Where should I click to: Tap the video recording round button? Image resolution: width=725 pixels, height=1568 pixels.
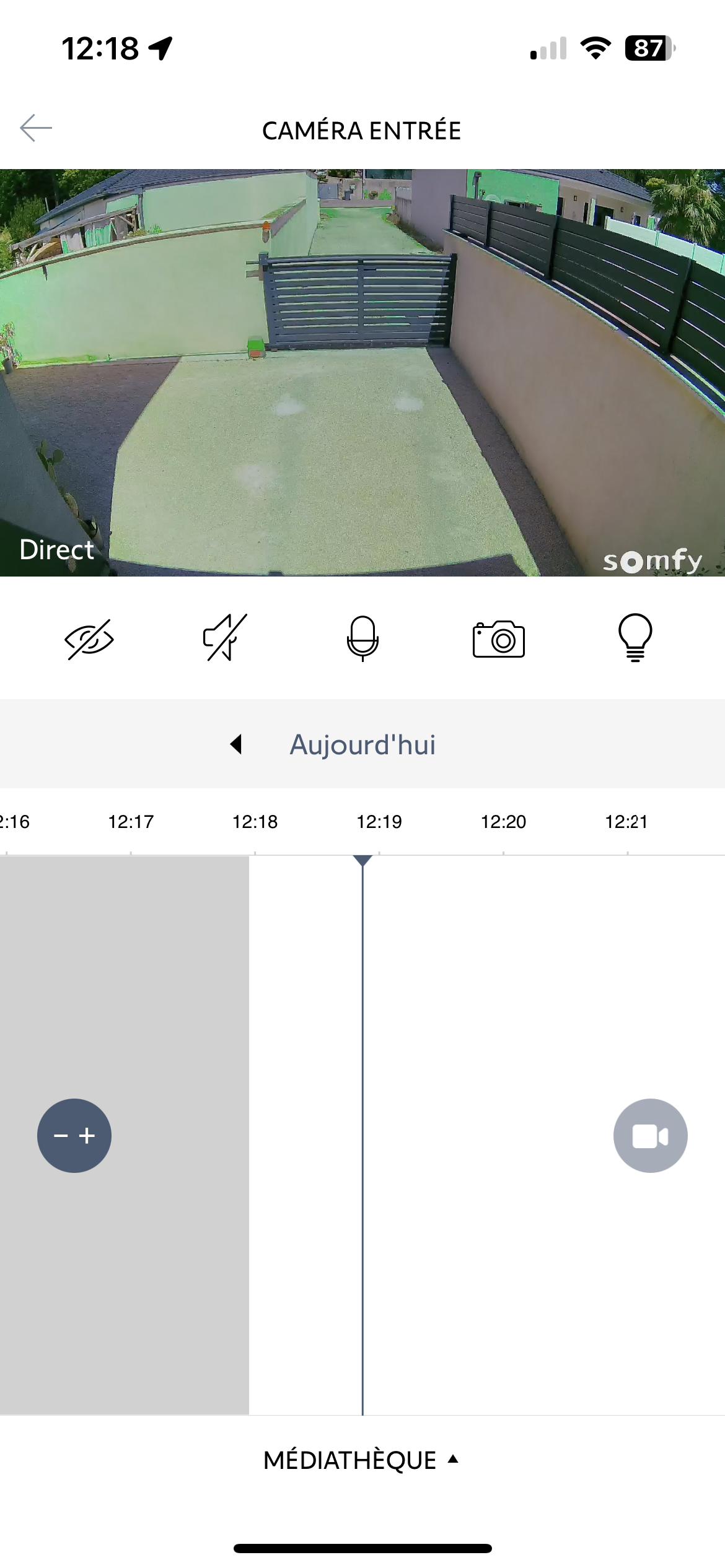pyautogui.click(x=650, y=1135)
